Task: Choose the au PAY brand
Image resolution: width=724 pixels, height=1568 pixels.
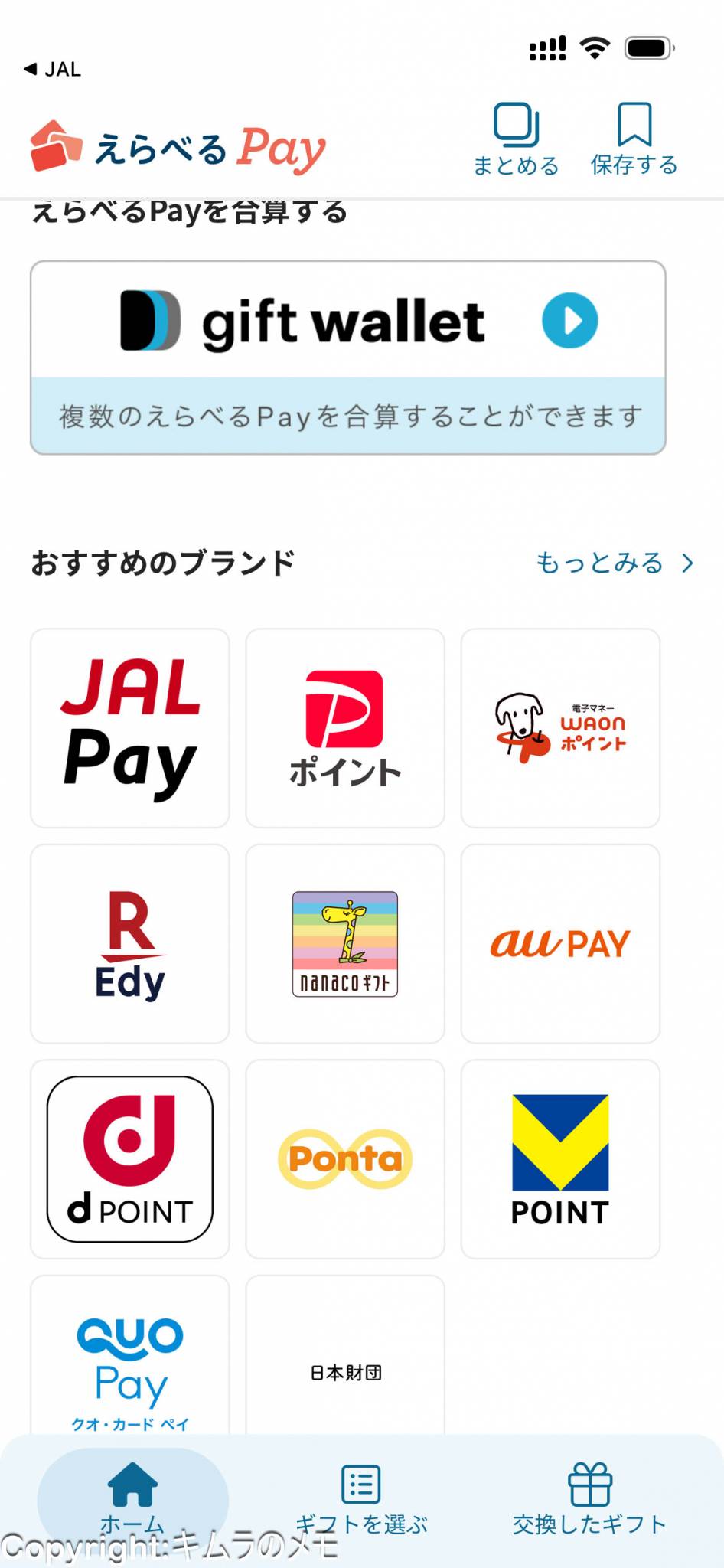Action: (560, 943)
